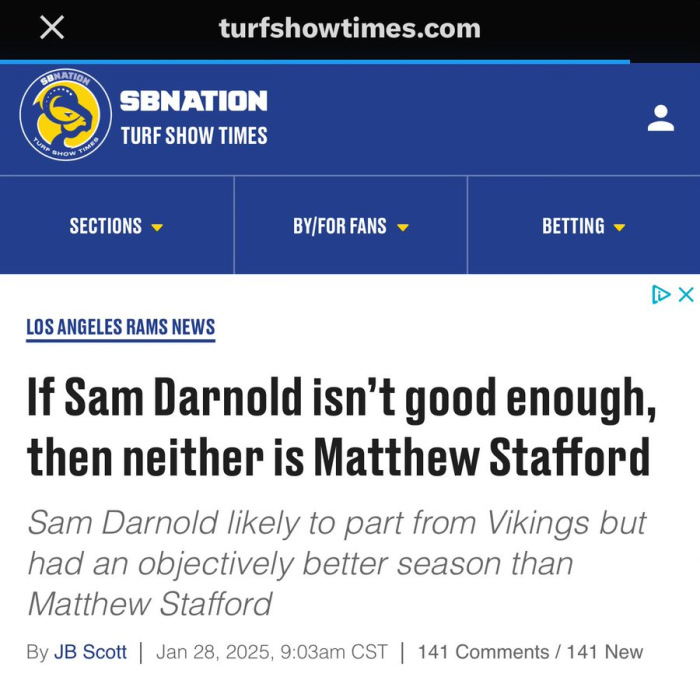Open the AdChoices info icon
This screenshot has height=684, width=700.
[661, 294]
